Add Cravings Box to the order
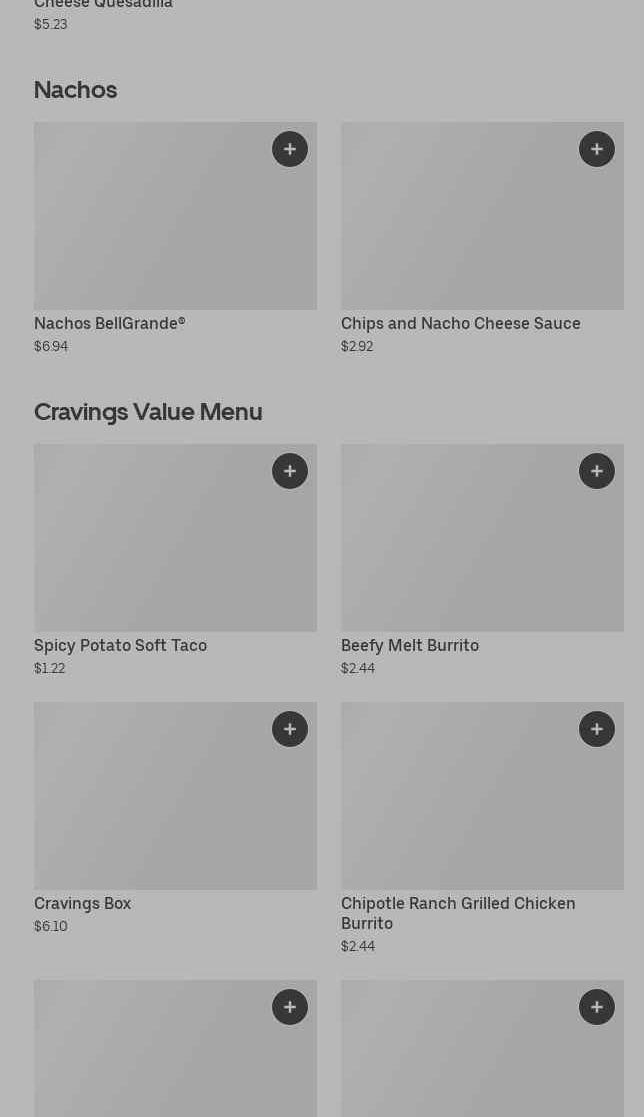The width and height of the screenshot is (644, 1117). [x=290, y=729]
